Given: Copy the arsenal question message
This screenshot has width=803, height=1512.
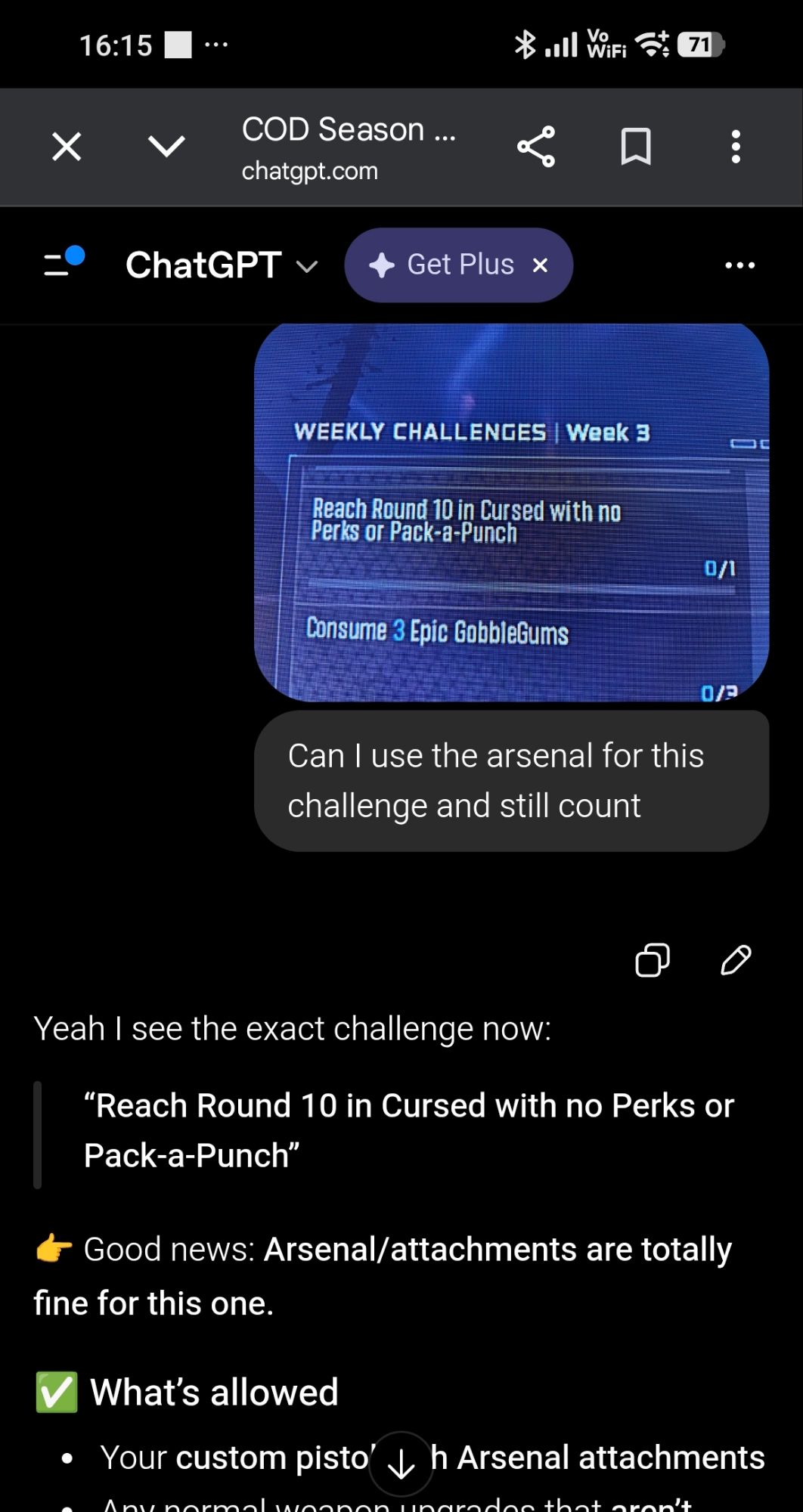Looking at the screenshot, I should 652,960.
